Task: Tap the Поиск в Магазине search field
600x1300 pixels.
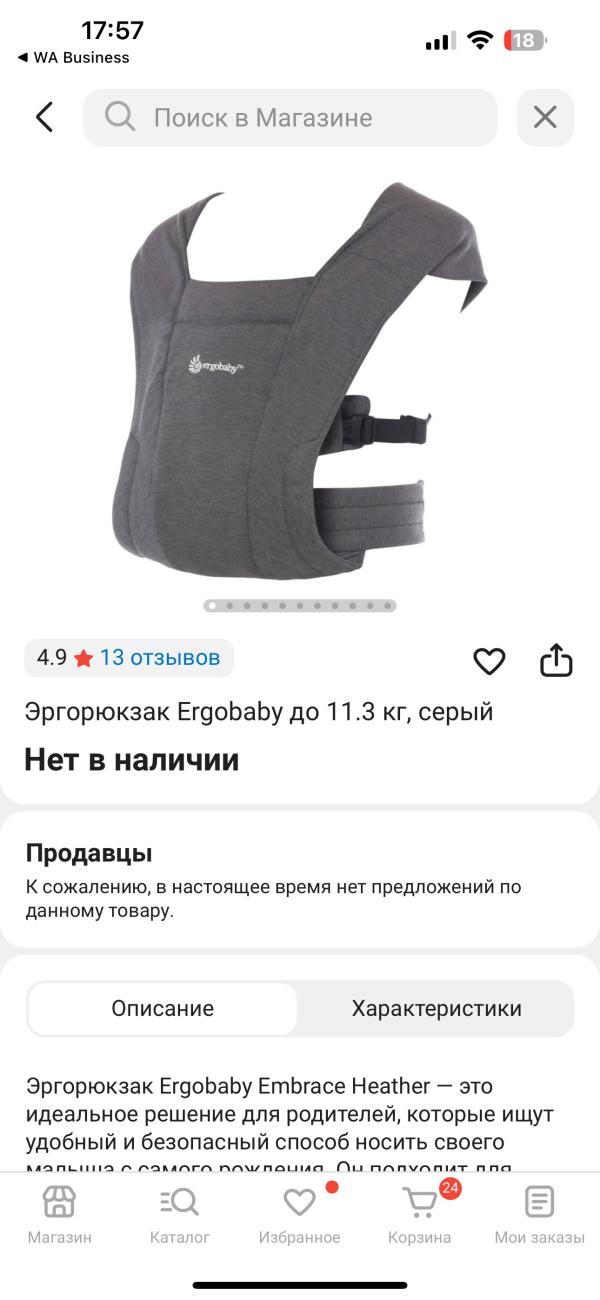Action: point(290,118)
